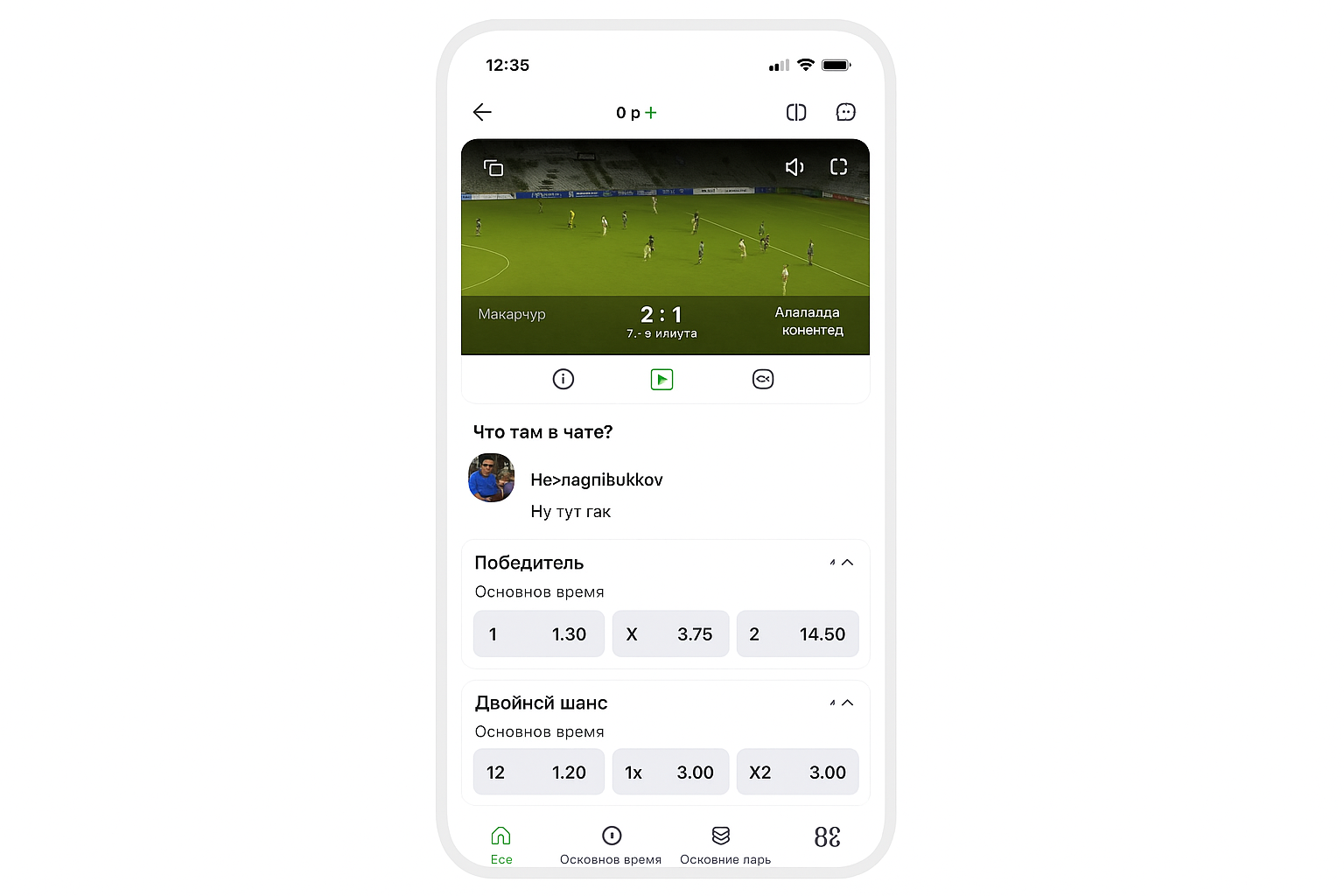Open chat message from He>nagnibukkov
1344x896 pixels.
point(596,495)
